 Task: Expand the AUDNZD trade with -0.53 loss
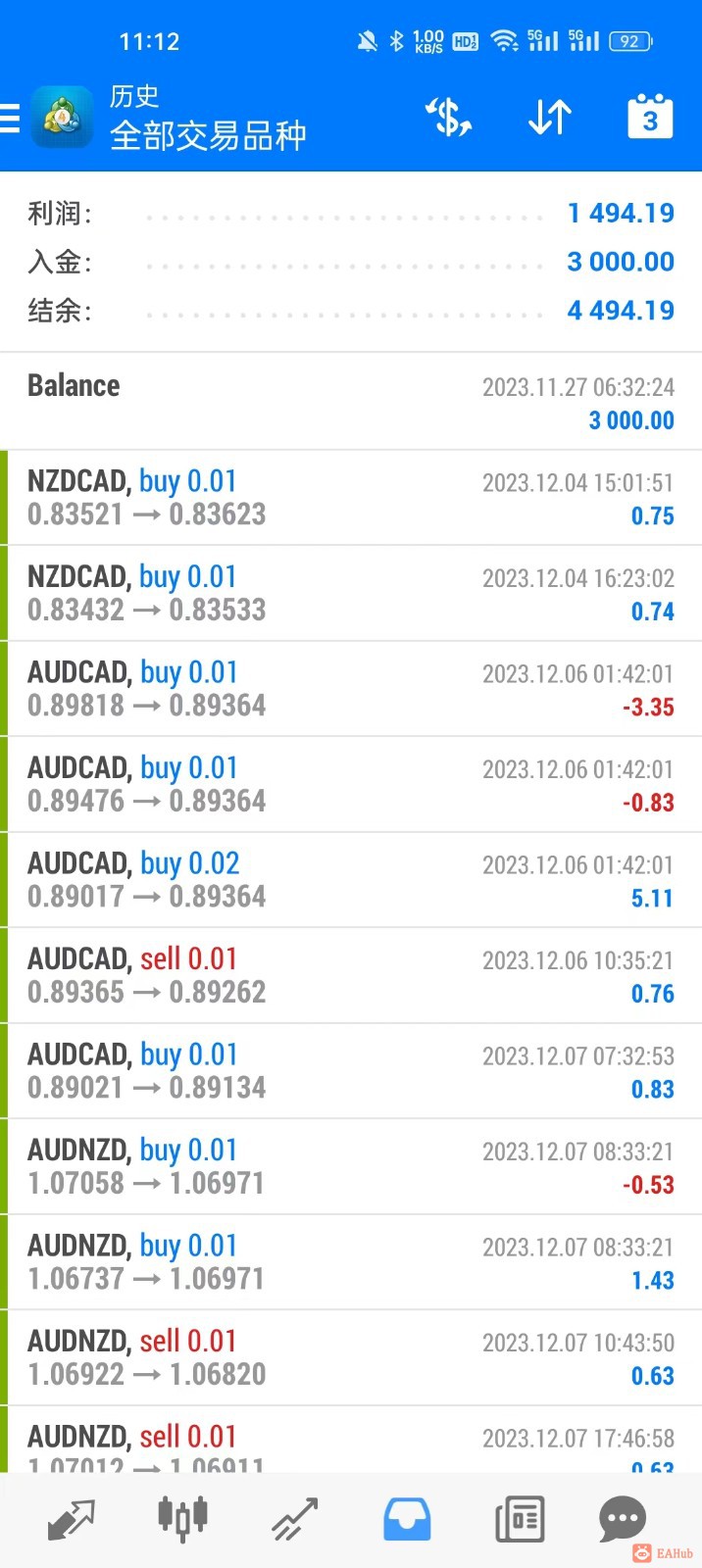(x=351, y=1166)
